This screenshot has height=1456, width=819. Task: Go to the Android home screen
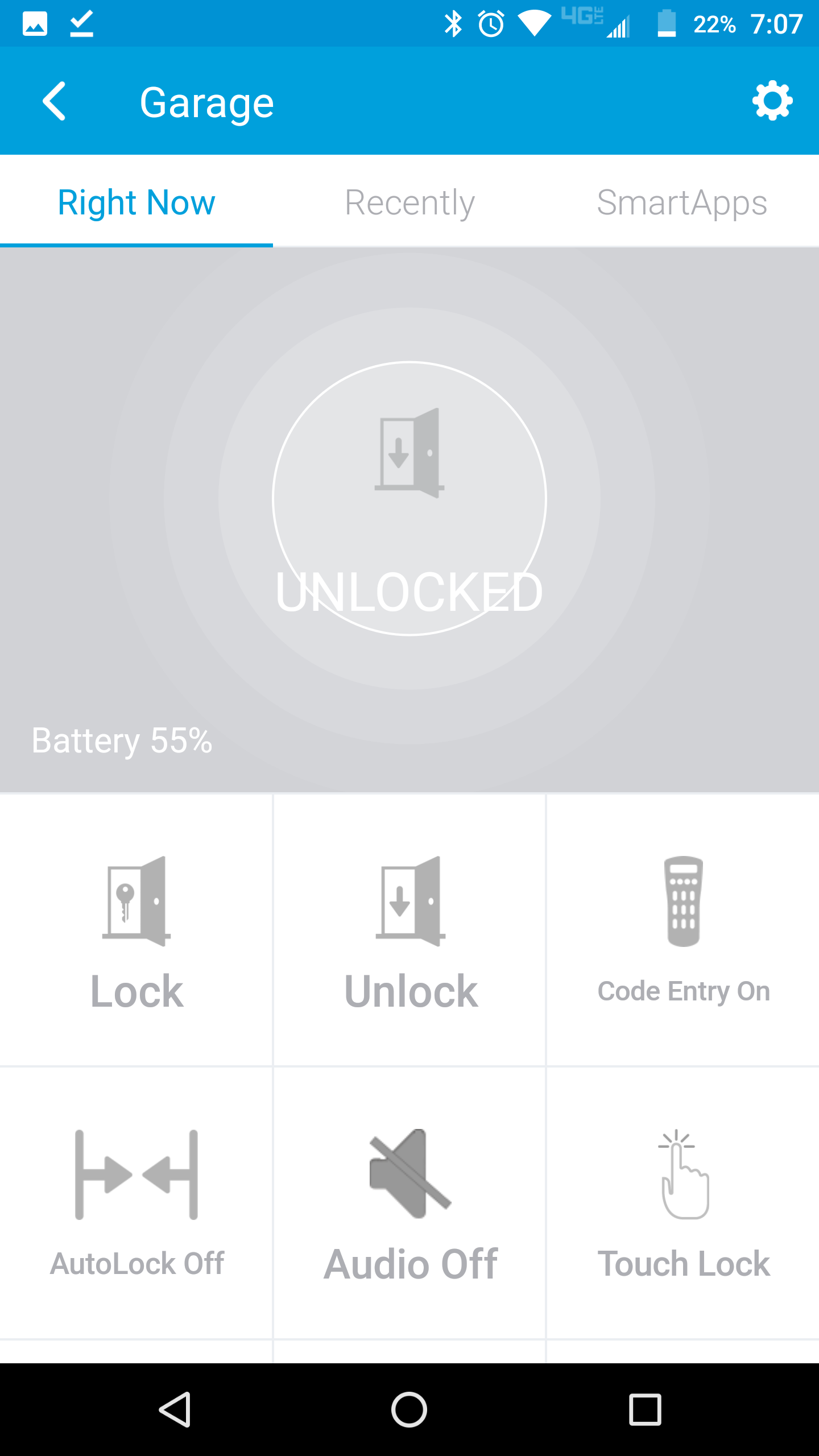coord(409,1409)
